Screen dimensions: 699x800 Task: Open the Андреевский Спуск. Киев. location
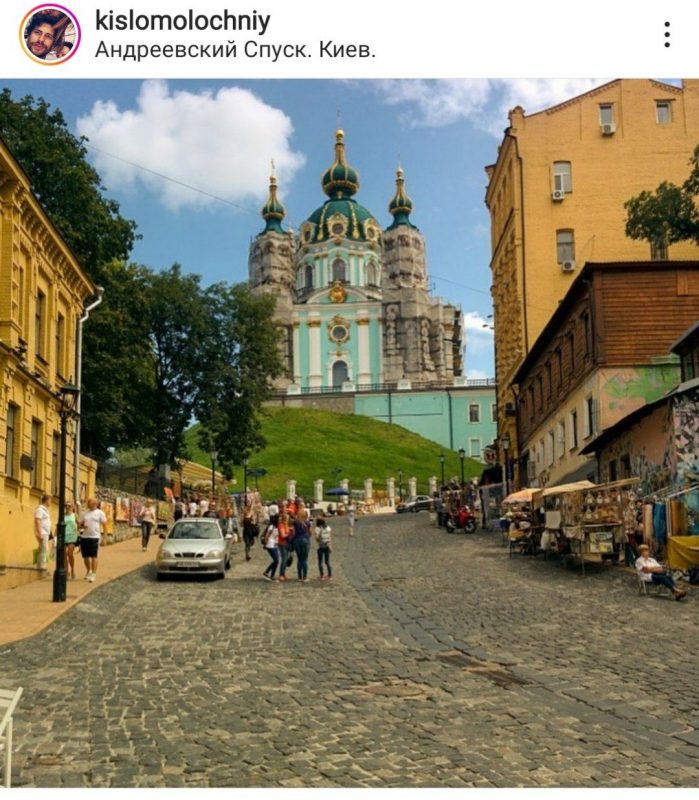(x=235, y=50)
